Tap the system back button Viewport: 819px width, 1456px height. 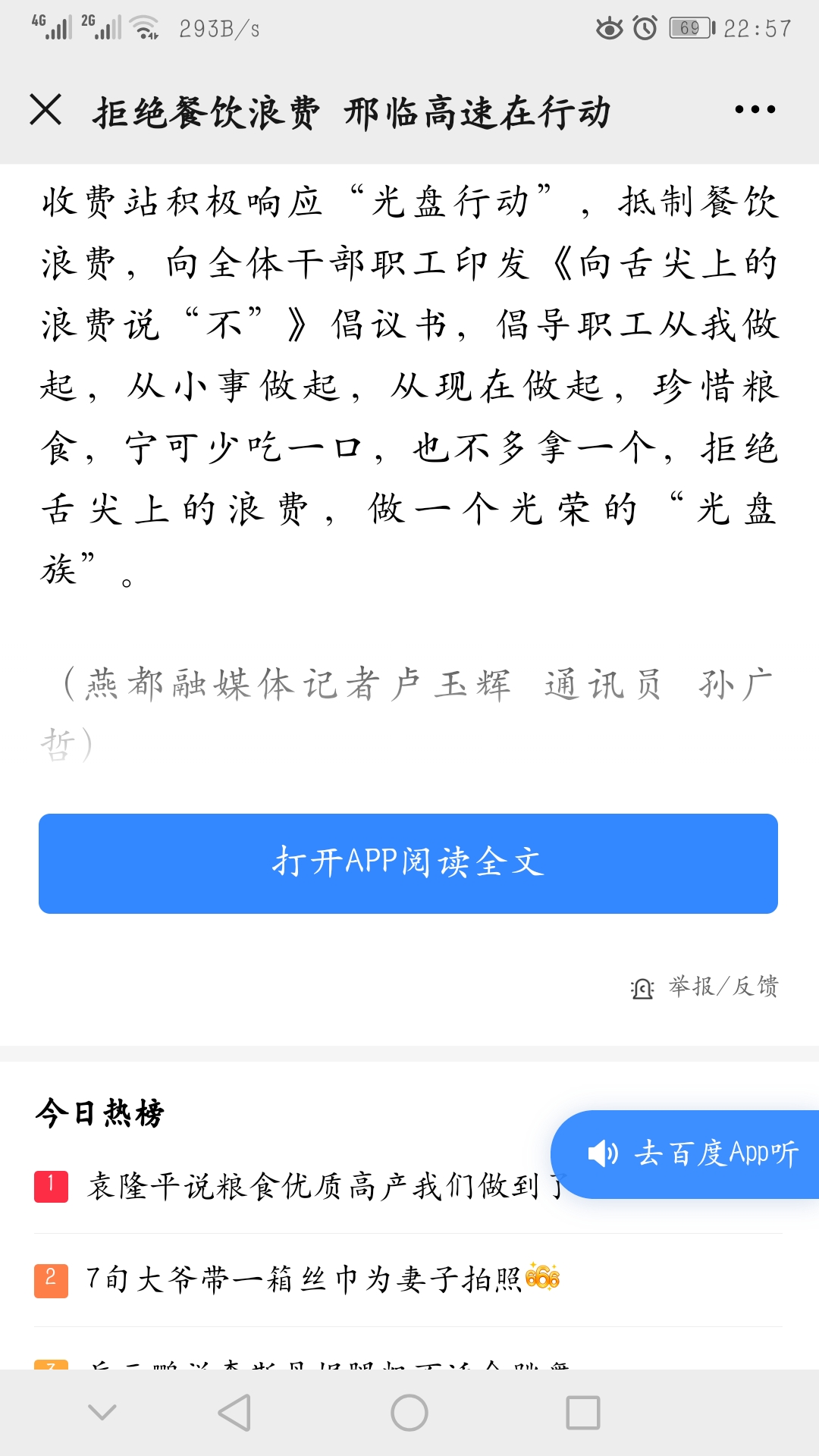coord(234,1413)
